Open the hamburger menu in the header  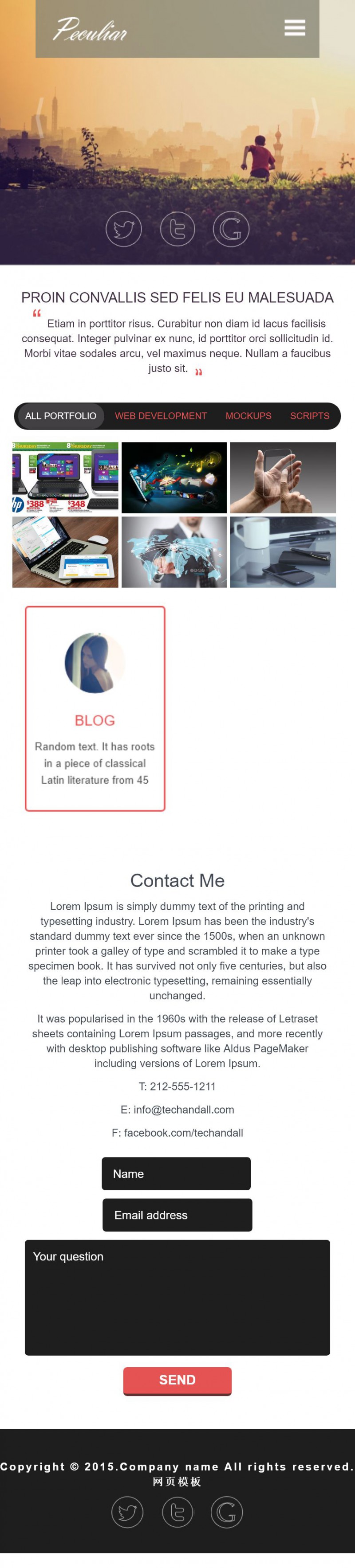click(x=295, y=28)
